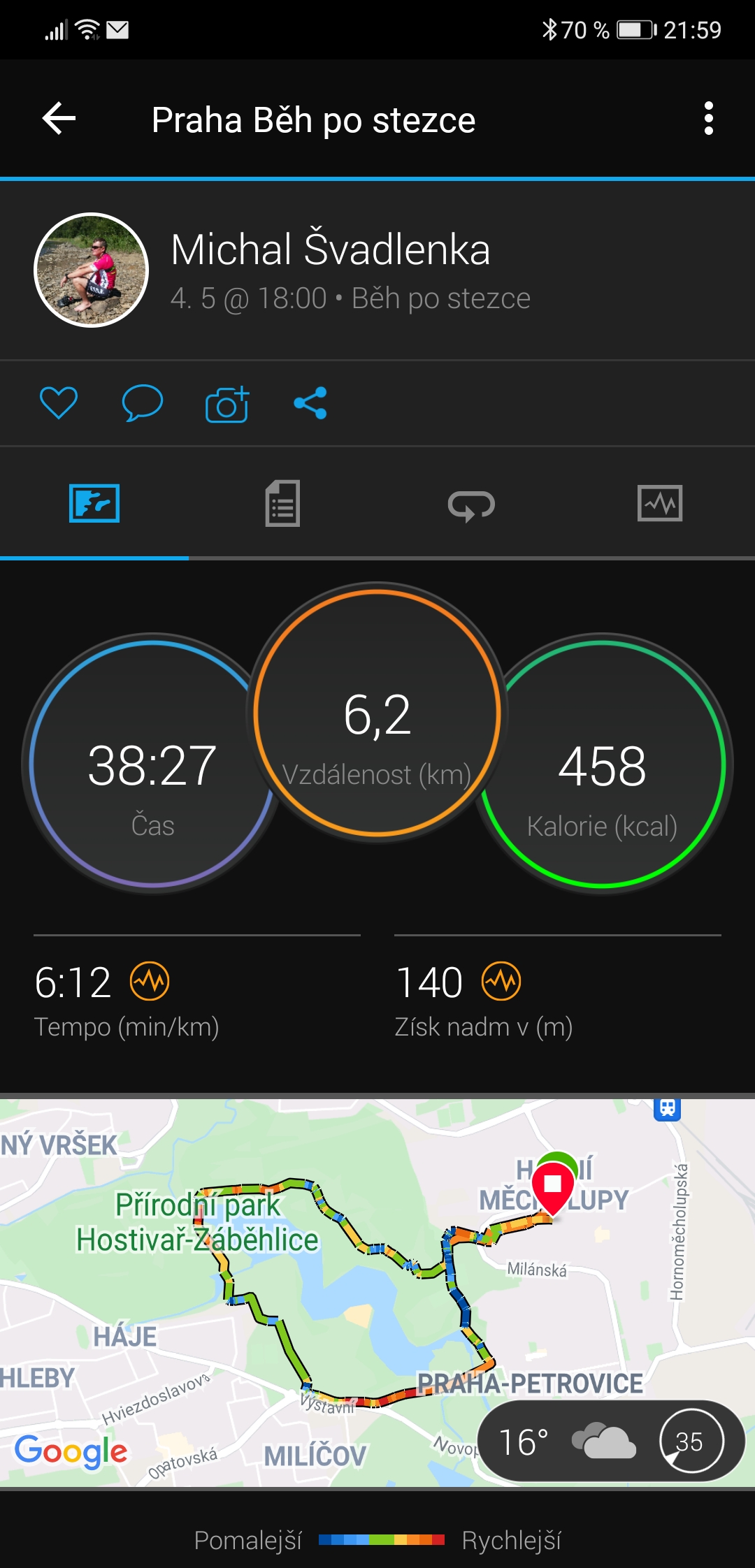Open Michal Švadlenka's profile picture
755x1568 pixels.
[92, 270]
